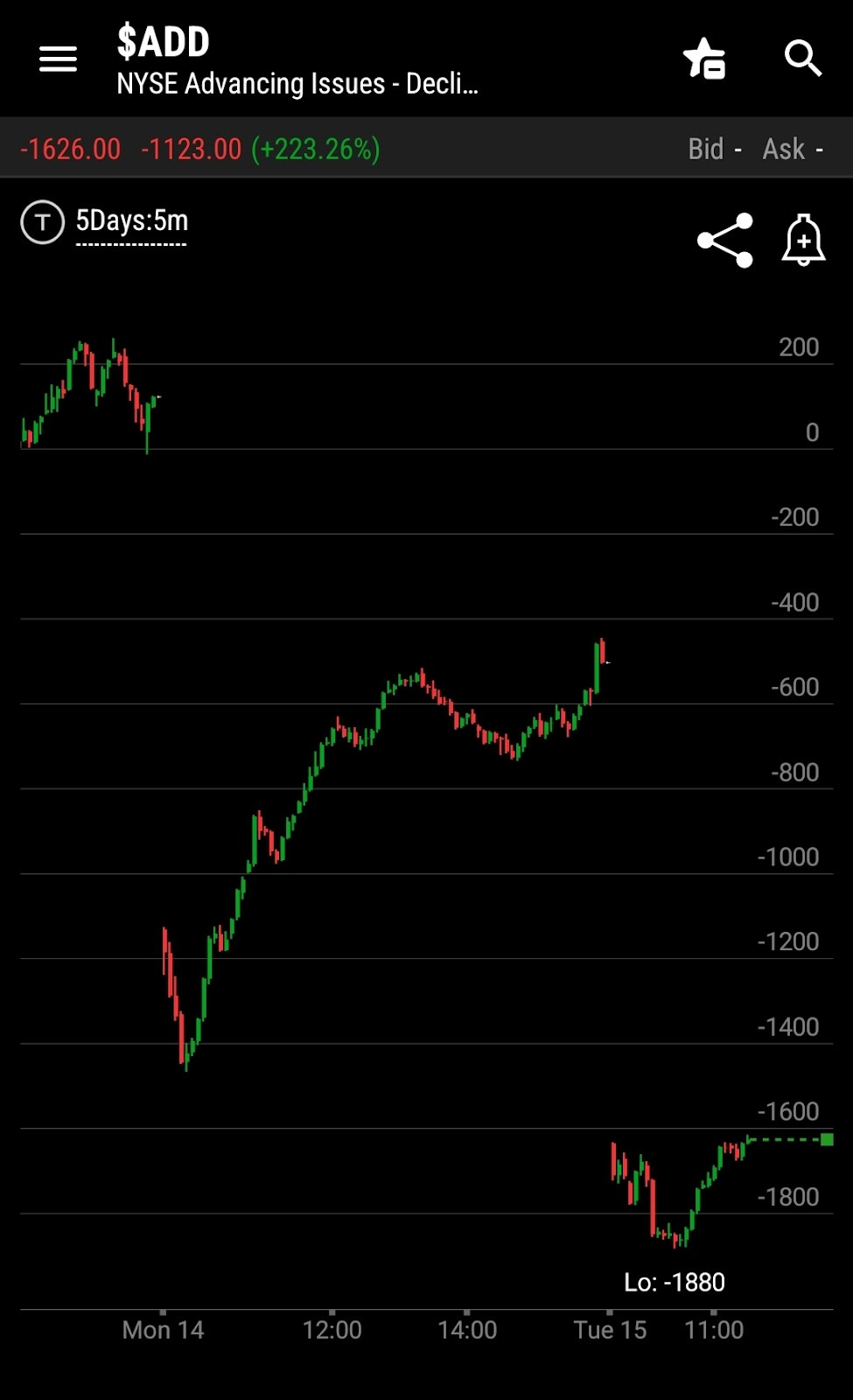
Task: Share this $ADD chart
Action: point(725,240)
